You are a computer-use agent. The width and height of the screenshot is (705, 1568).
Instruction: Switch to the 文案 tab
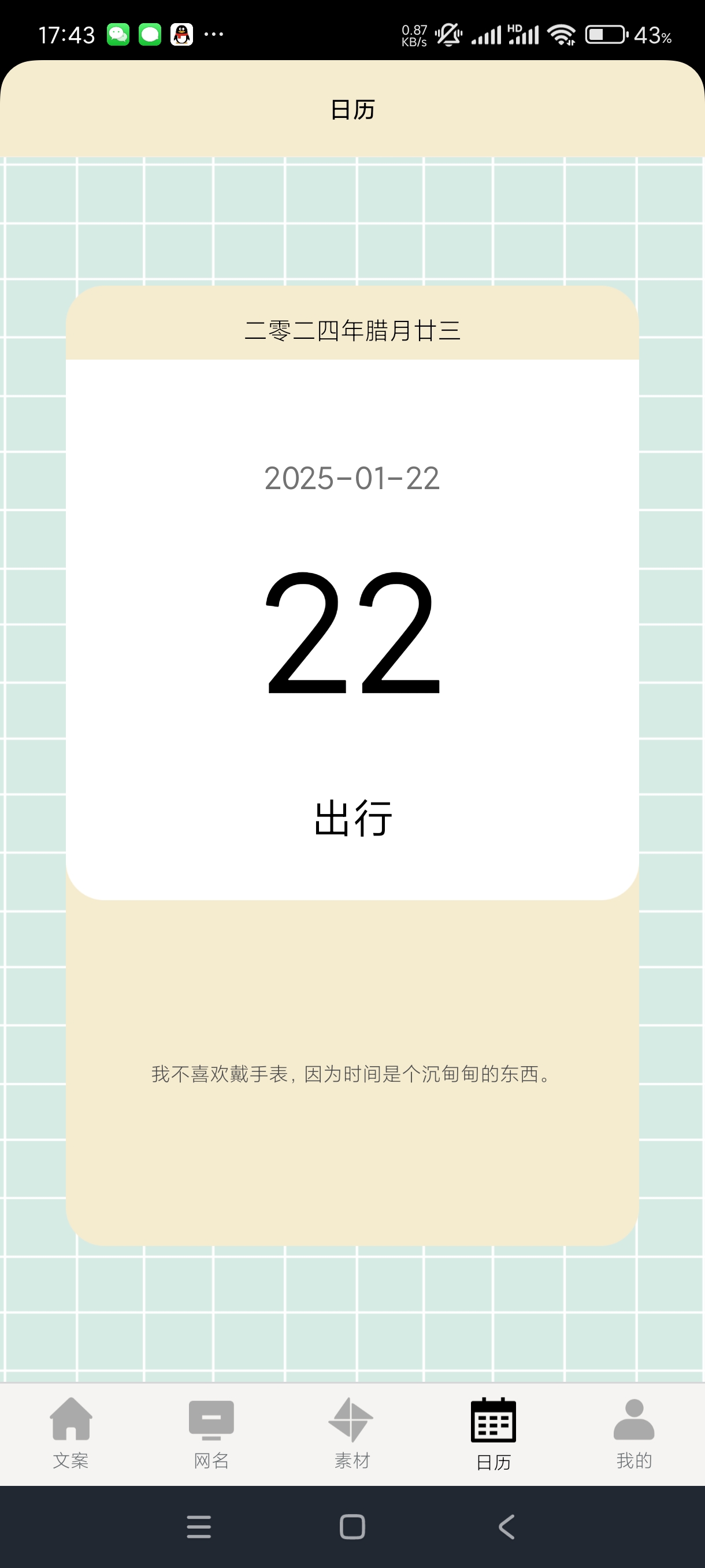(x=70, y=1433)
